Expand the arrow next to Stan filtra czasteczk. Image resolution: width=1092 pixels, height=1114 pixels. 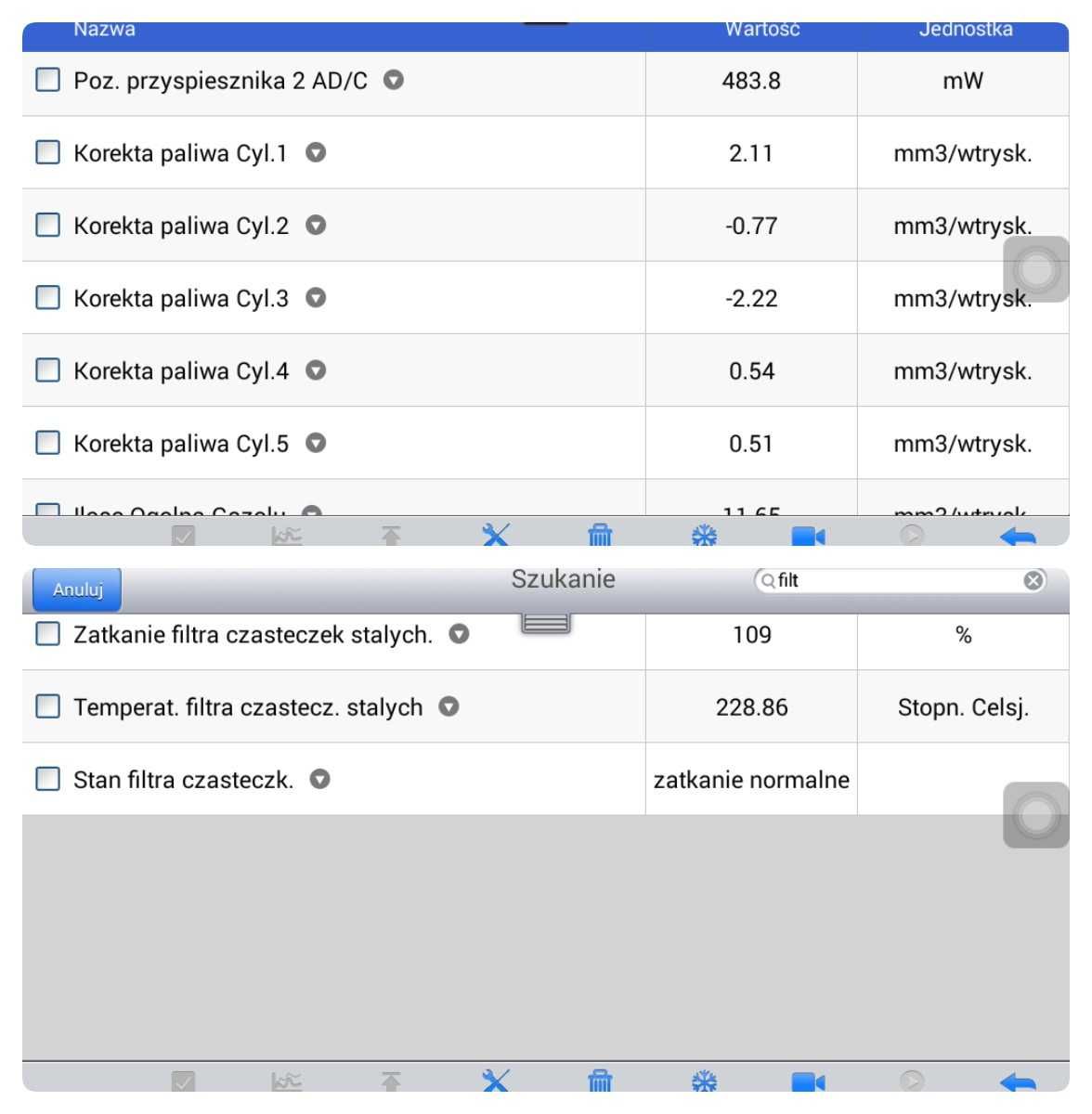[x=319, y=779]
